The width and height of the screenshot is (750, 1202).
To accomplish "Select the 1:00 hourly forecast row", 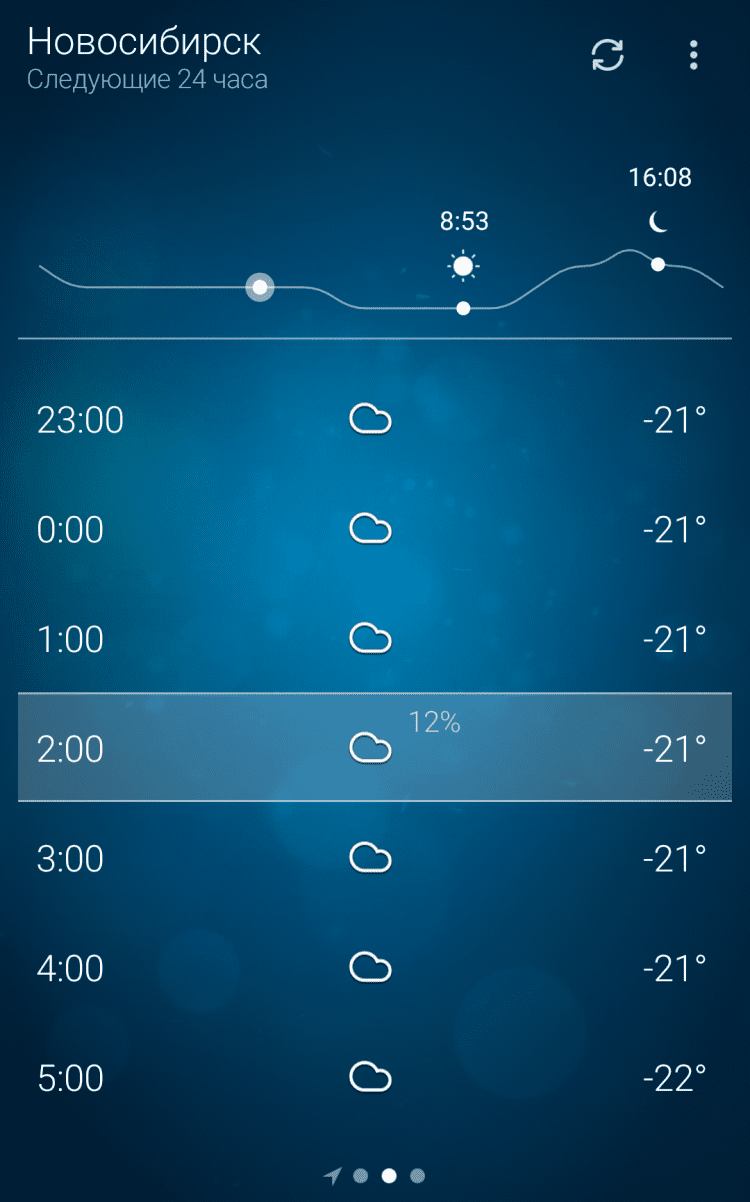I will point(375,638).
